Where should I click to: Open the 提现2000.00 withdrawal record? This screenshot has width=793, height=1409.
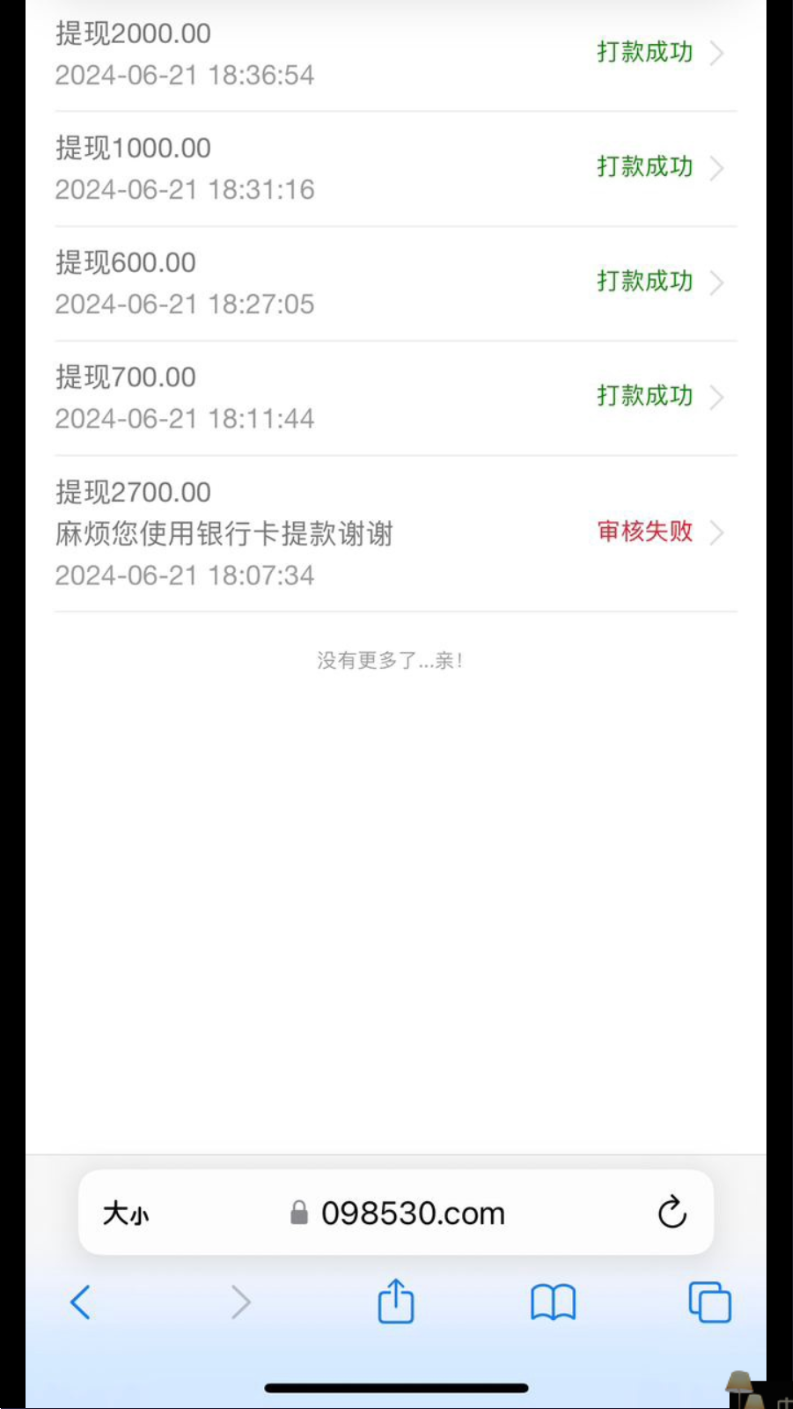coord(396,55)
